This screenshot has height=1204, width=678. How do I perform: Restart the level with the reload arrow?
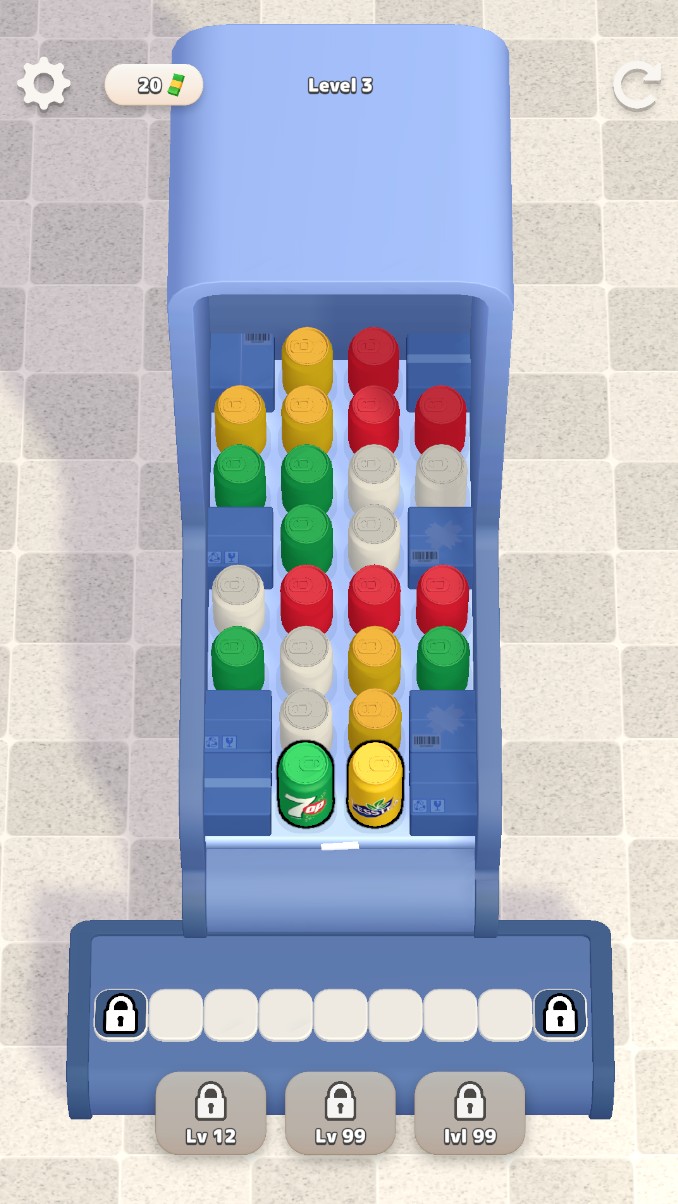[637, 86]
